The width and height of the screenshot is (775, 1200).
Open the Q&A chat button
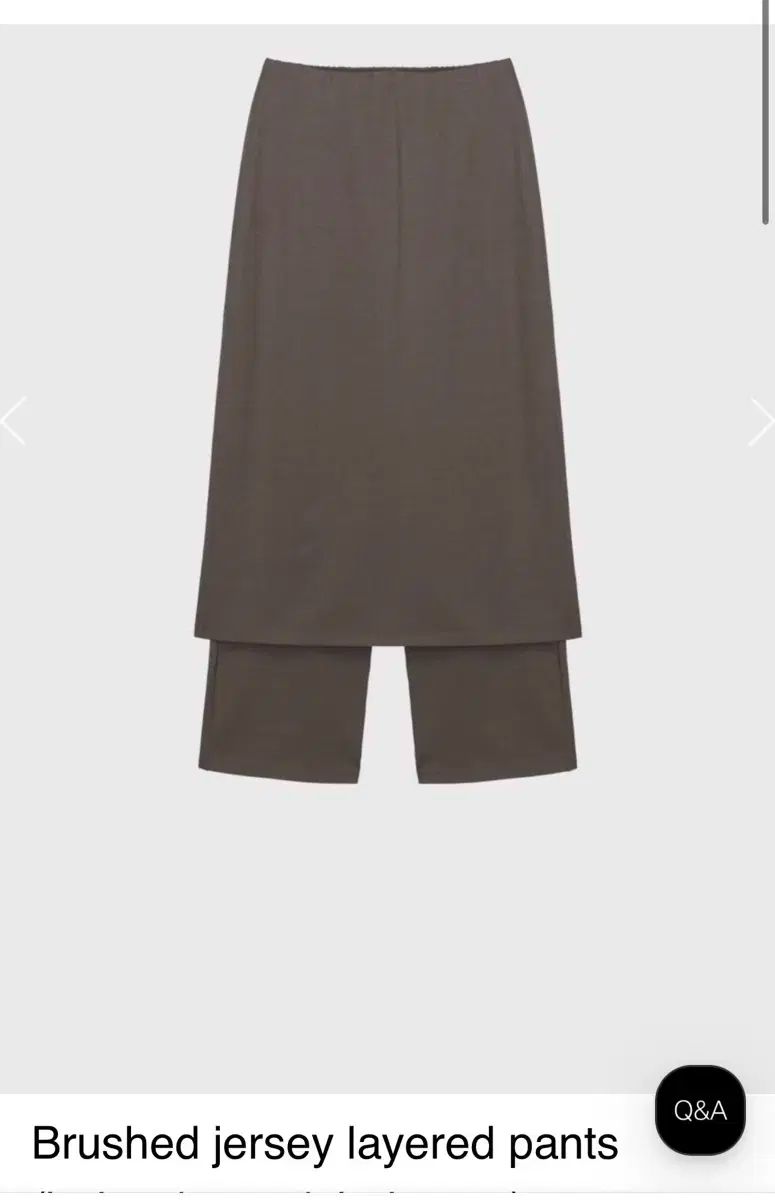click(700, 1110)
